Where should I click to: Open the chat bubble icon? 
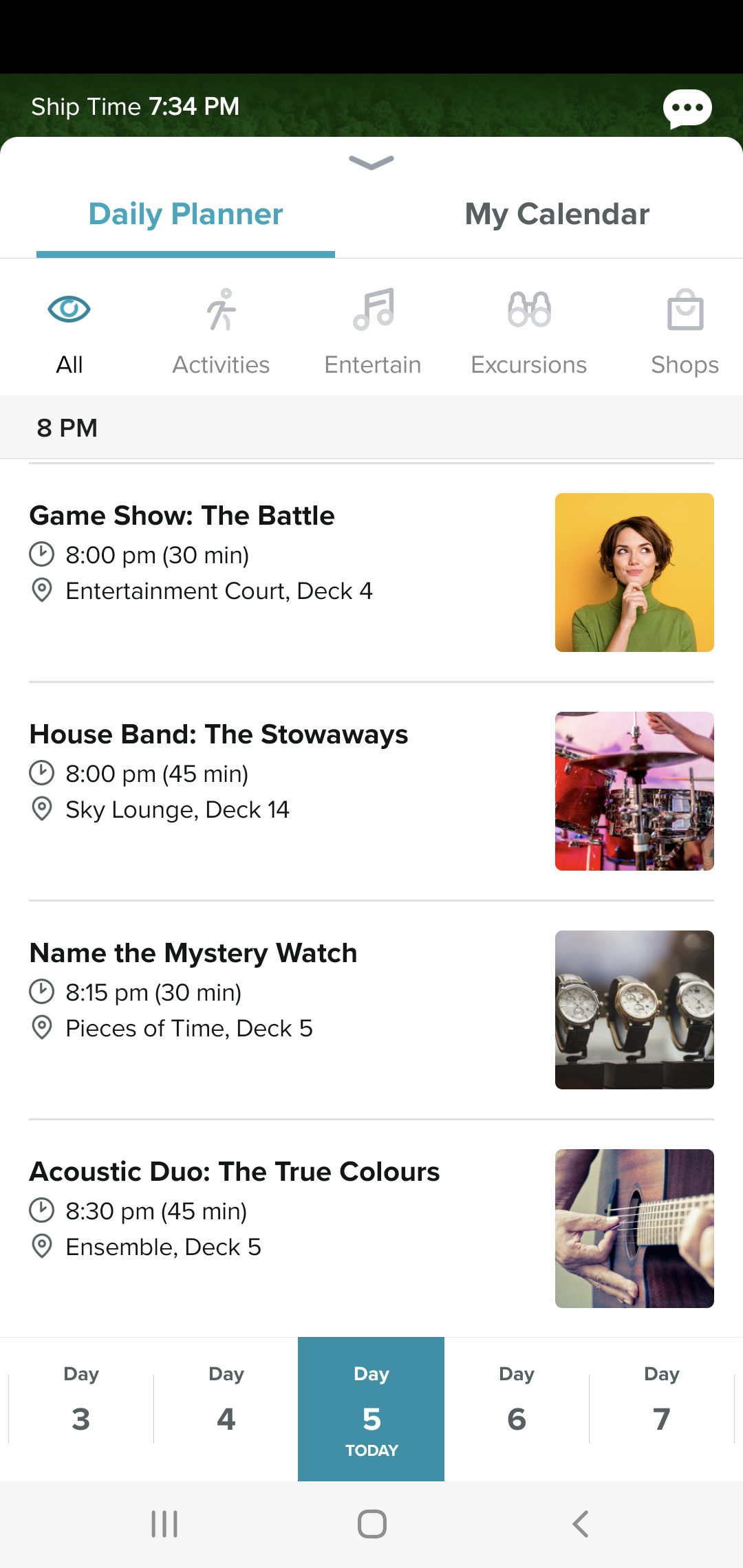pyautogui.click(x=687, y=108)
